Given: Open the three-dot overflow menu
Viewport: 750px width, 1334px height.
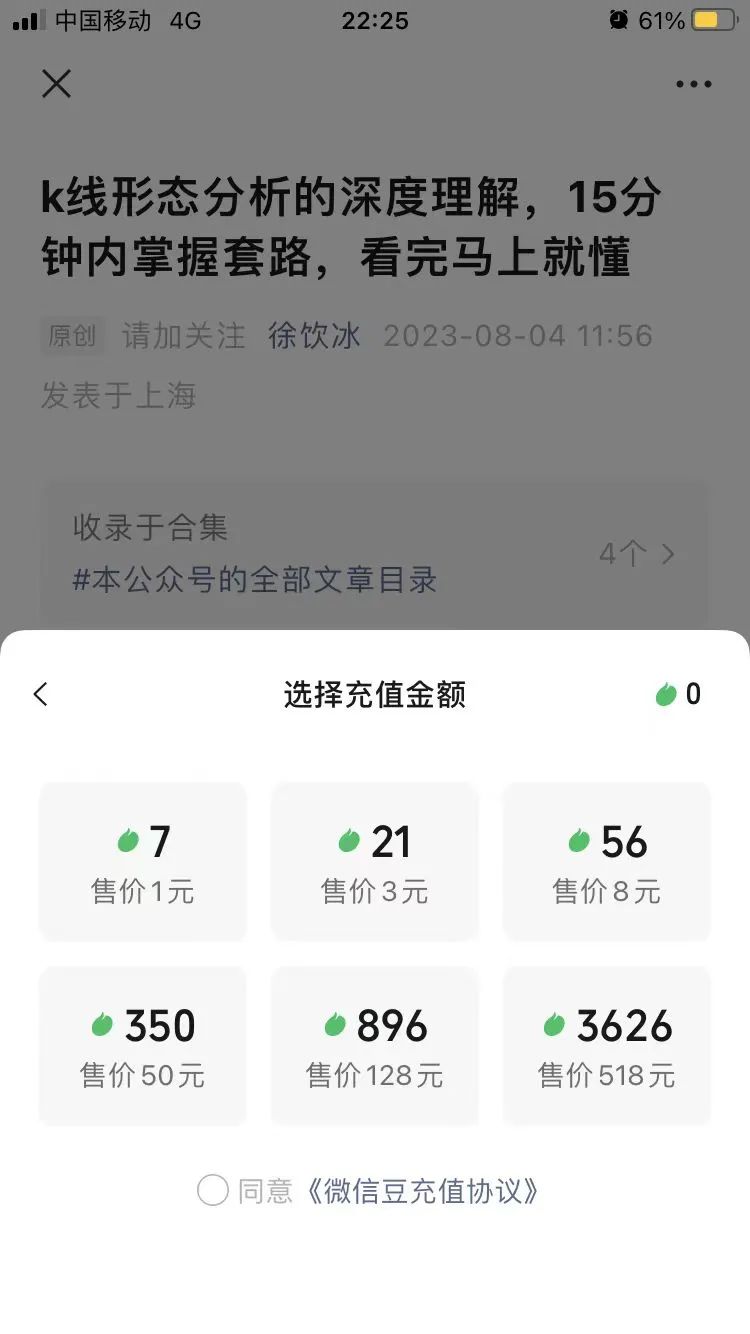Looking at the screenshot, I should tap(693, 84).
